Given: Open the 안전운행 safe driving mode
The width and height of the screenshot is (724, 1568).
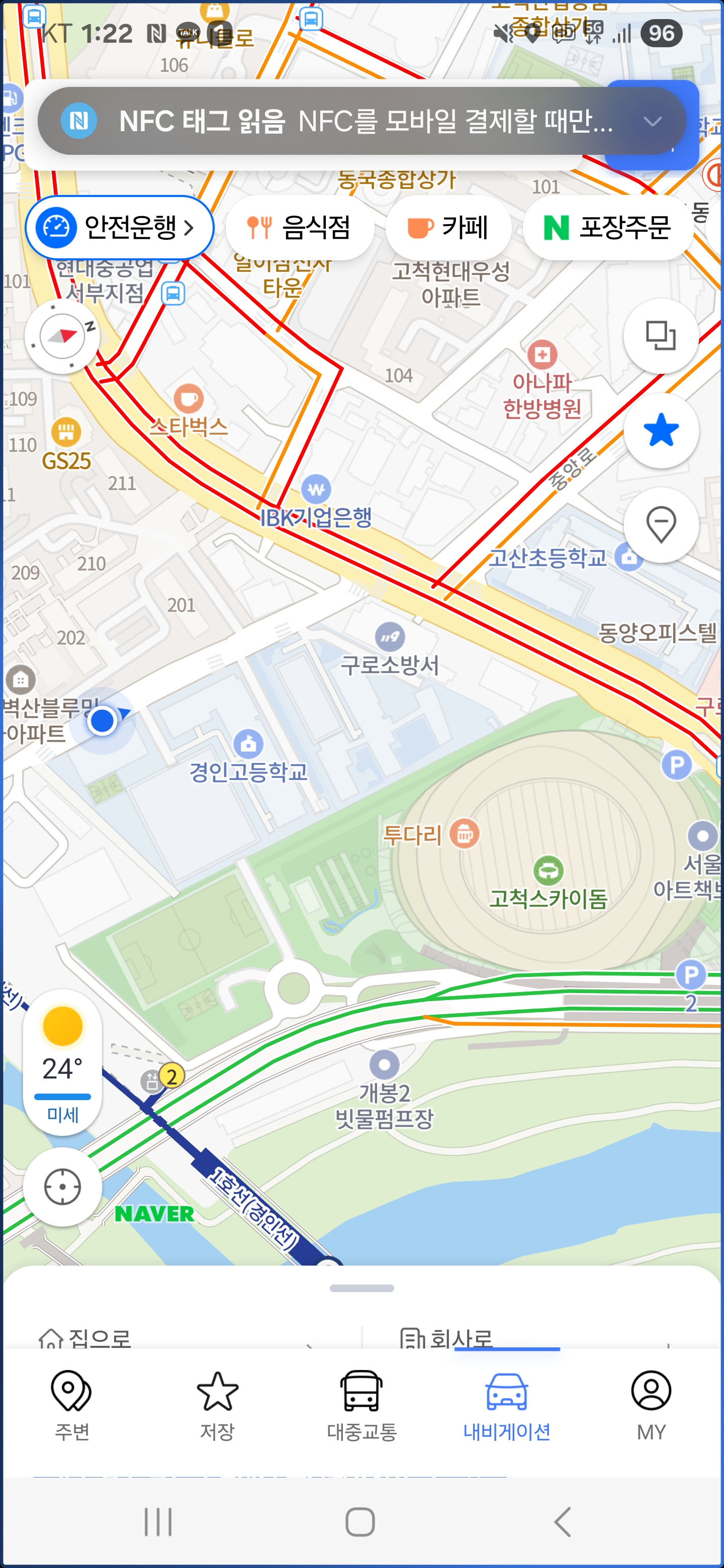Looking at the screenshot, I should click(x=119, y=228).
